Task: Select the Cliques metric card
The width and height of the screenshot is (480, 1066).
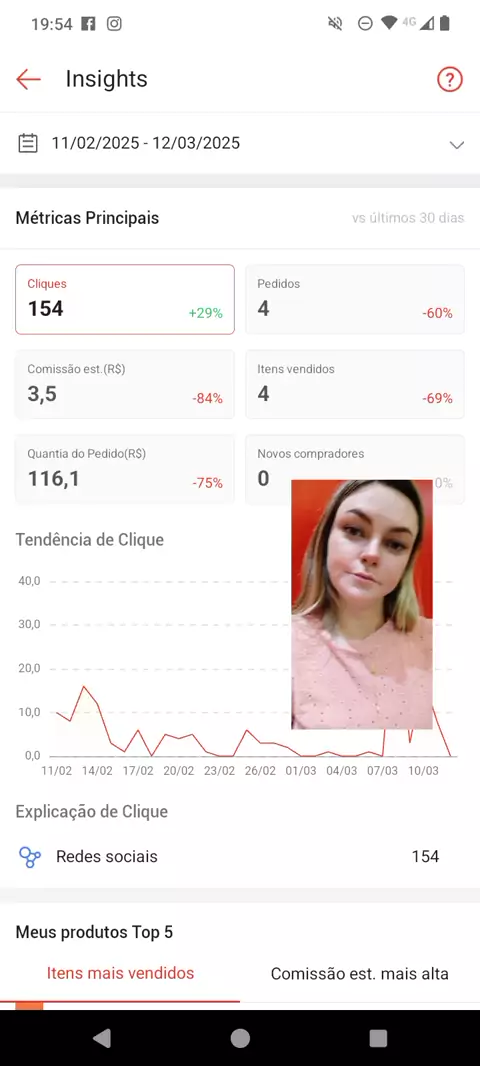Action: (125, 299)
